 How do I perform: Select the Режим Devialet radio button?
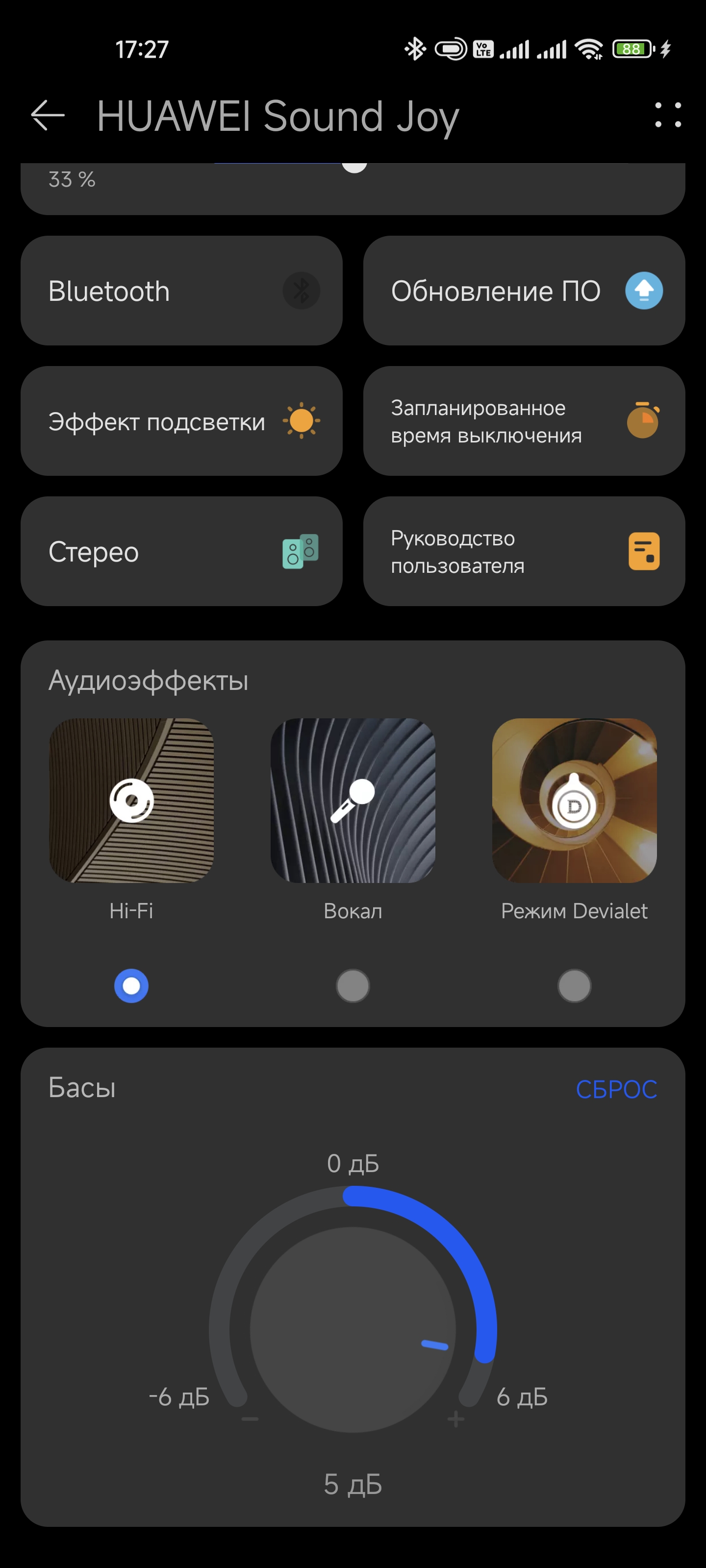[x=574, y=985]
